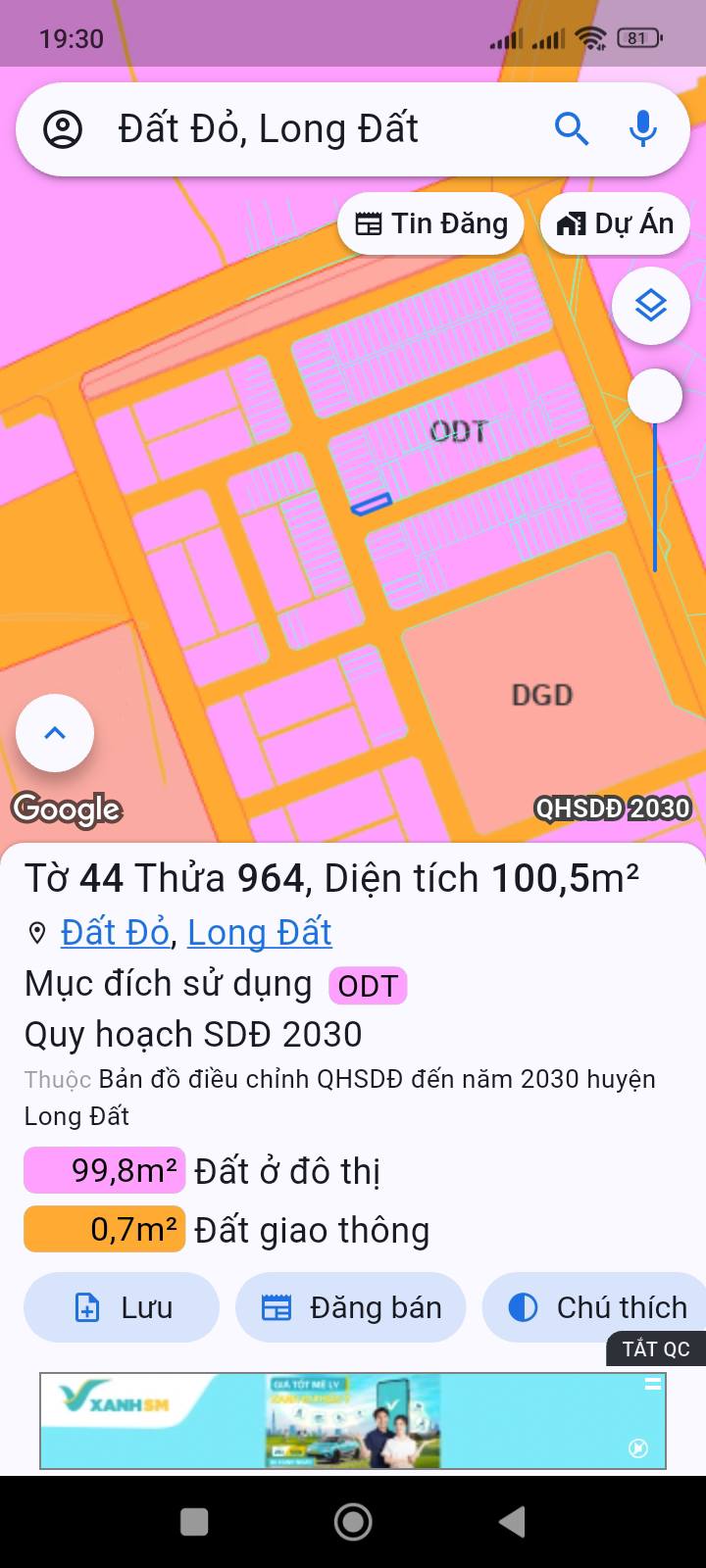The width and height of the screenshot is (706, 1568).
Task: Go back with the system back button
Action: [x=512, y=1522]
